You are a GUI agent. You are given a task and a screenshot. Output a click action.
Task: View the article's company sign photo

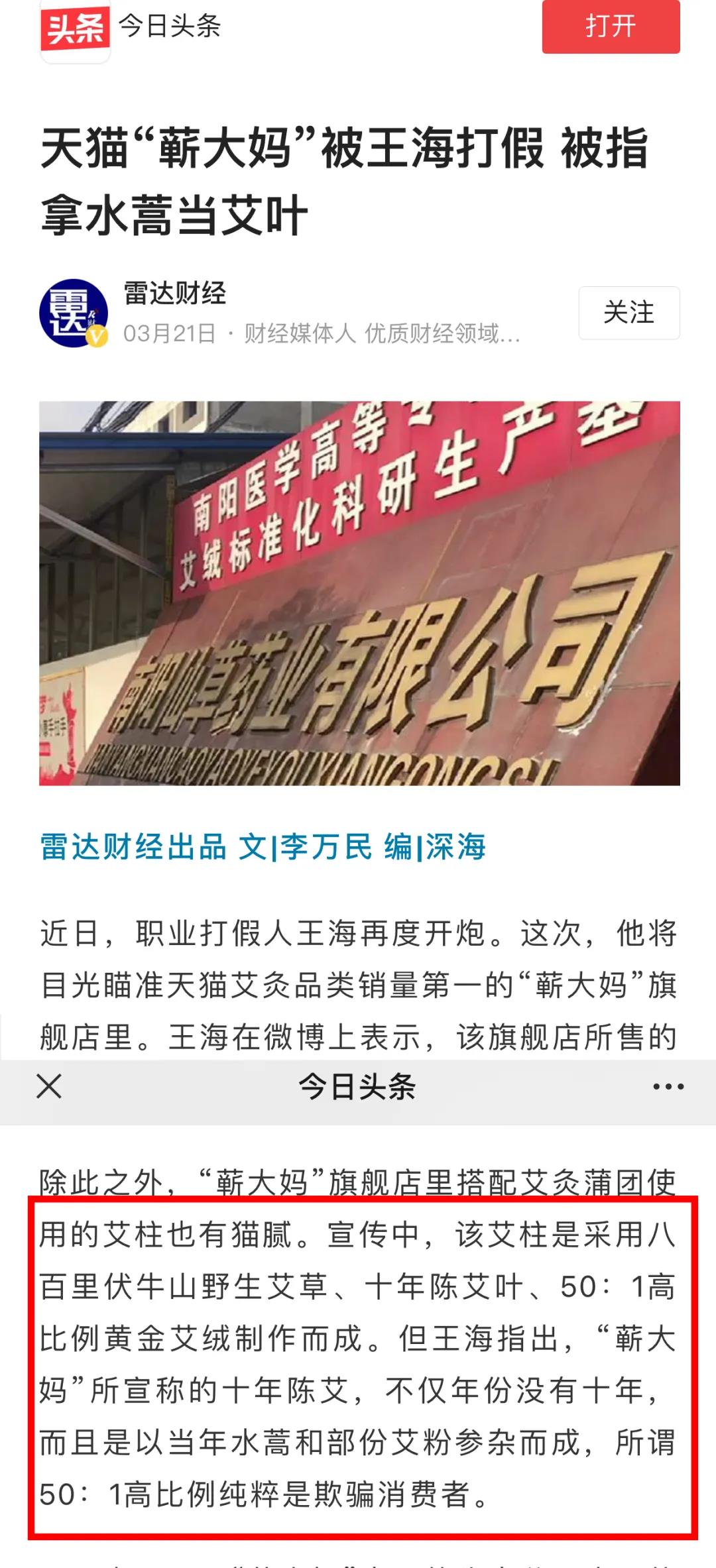pos(359,593)
